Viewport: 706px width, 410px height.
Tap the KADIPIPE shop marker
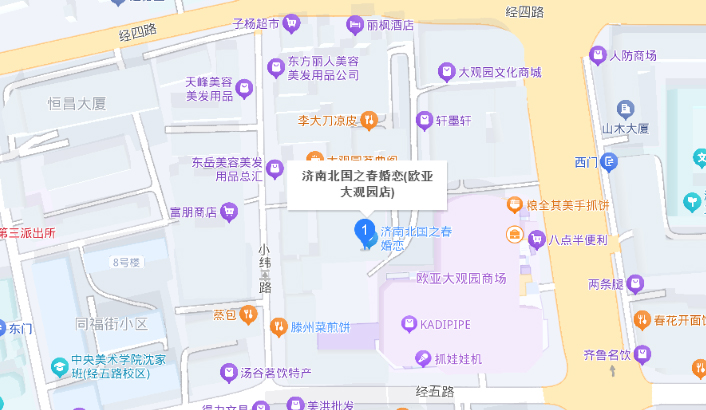(408, 324)
